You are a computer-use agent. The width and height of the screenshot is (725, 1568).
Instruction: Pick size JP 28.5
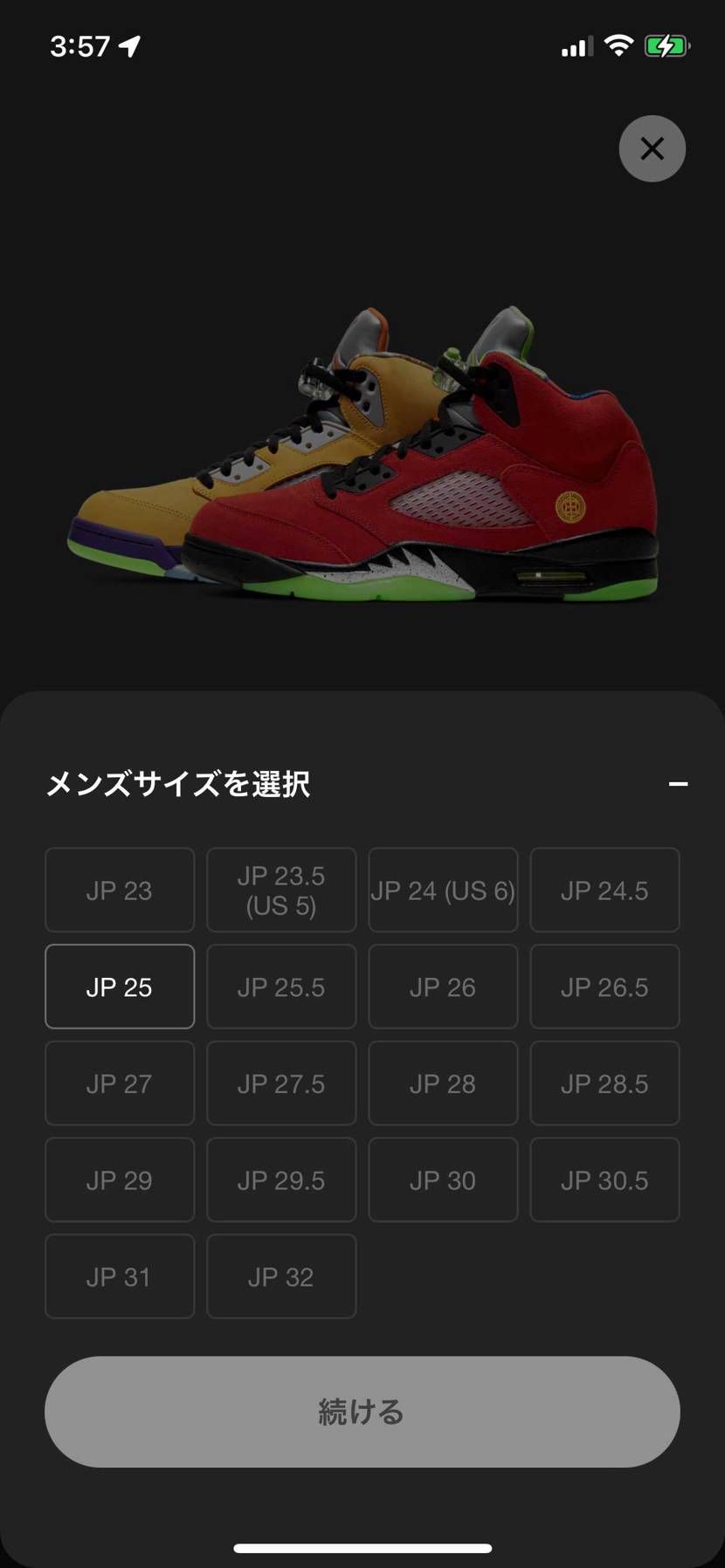[604, 1083]
